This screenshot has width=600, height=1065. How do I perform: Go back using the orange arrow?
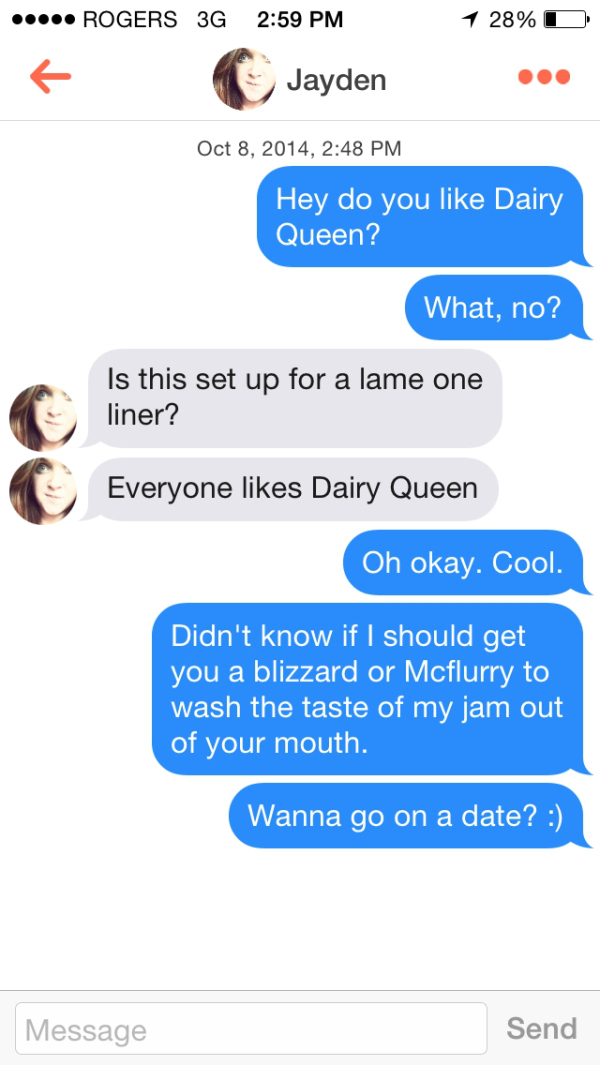point(50,77)
